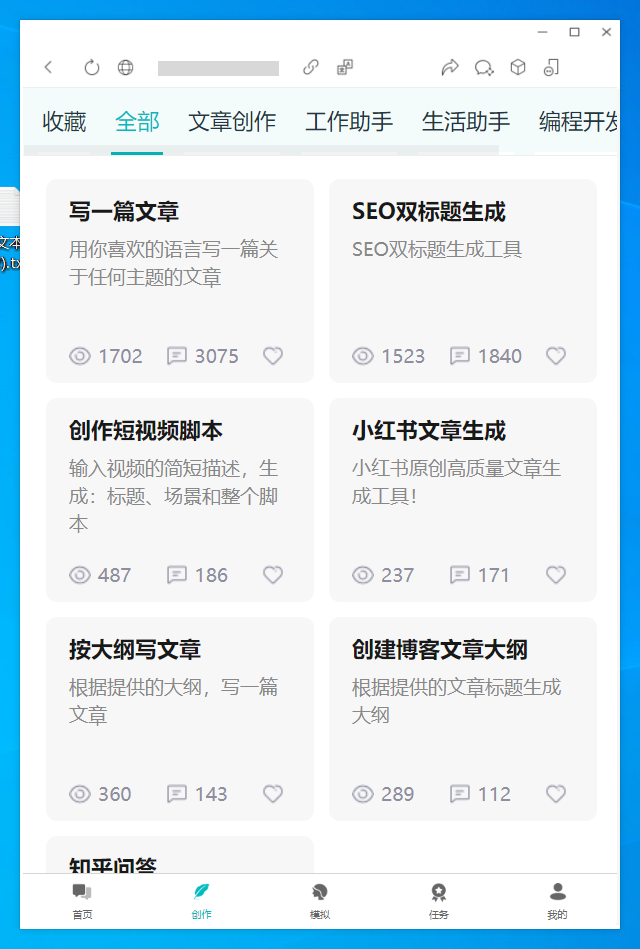Show the 生活助手 category

coord(466,122)
